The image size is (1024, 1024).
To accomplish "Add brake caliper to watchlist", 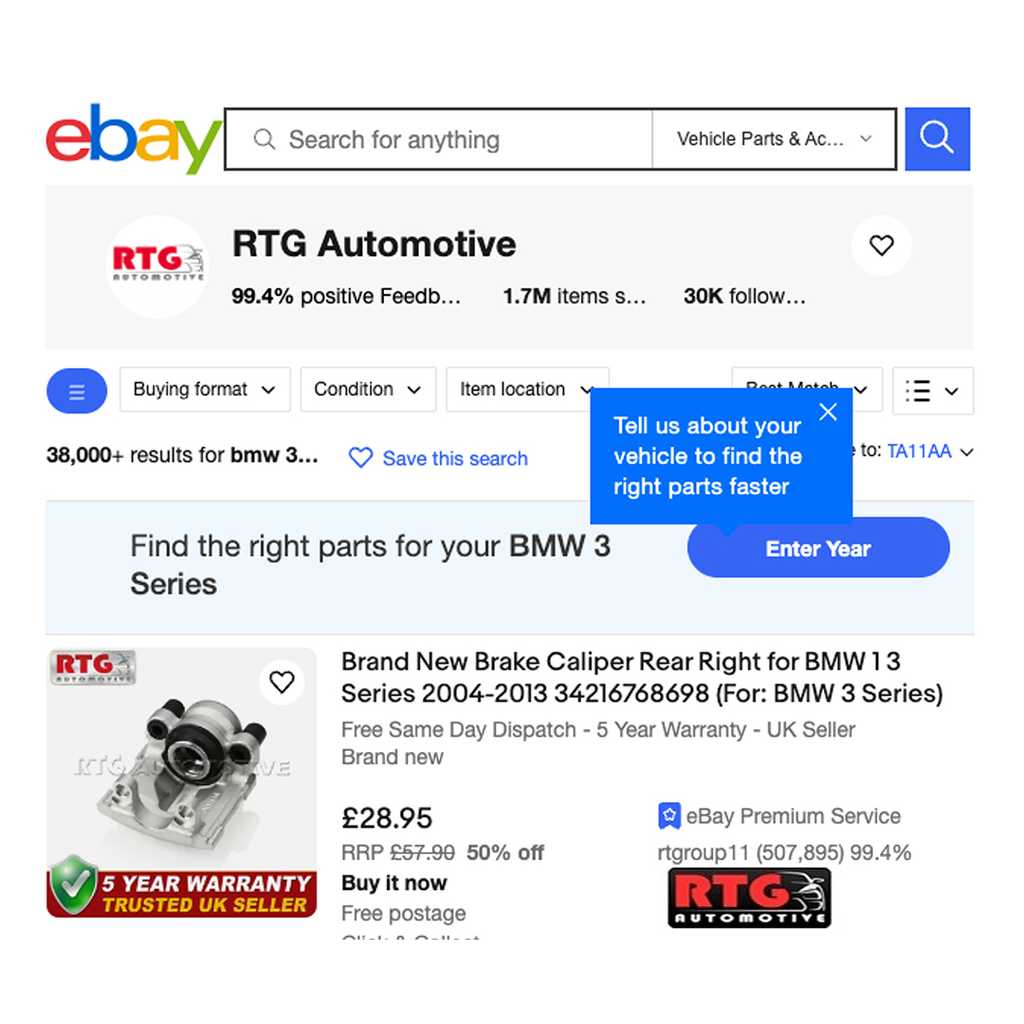I will [x=282, y=682].
